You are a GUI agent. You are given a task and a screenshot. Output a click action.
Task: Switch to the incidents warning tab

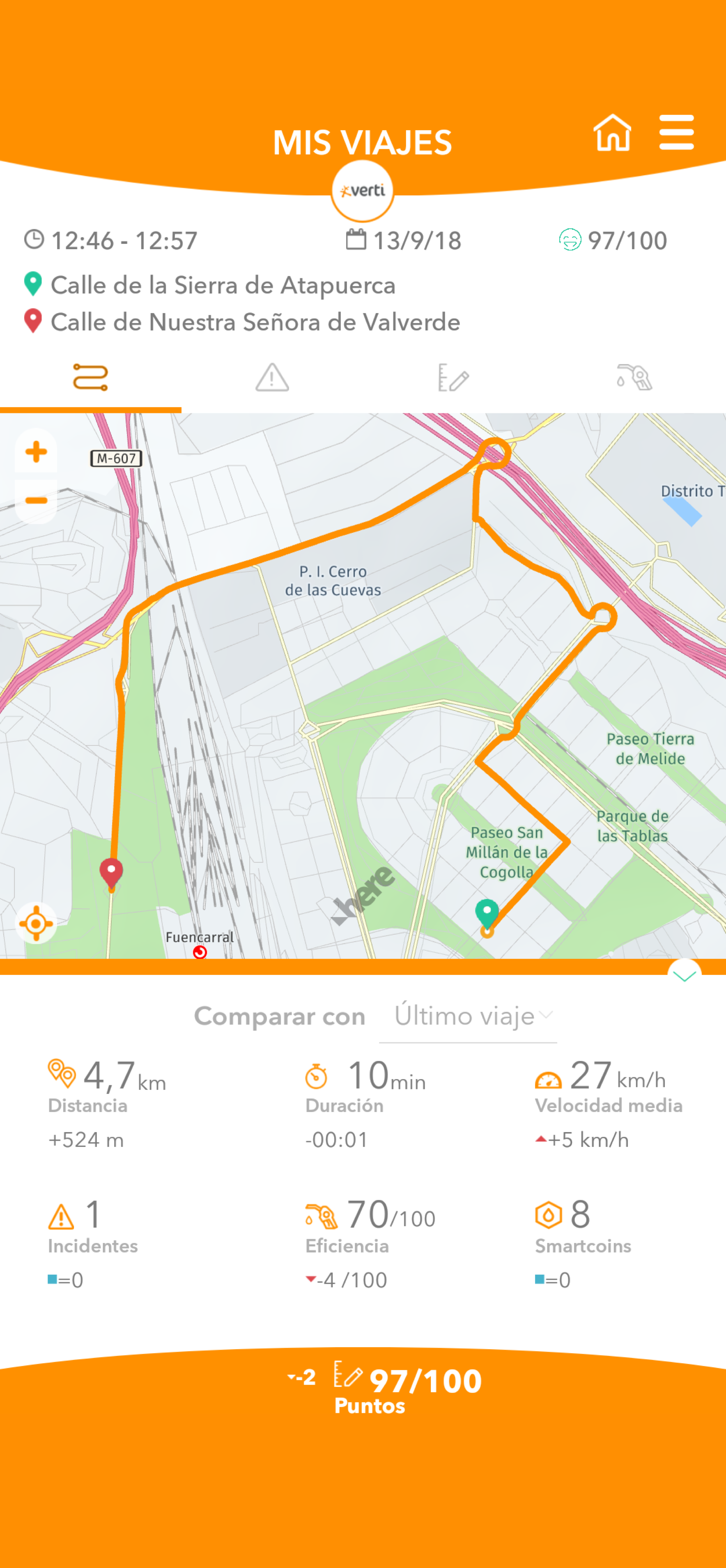(x=272, y=378)
